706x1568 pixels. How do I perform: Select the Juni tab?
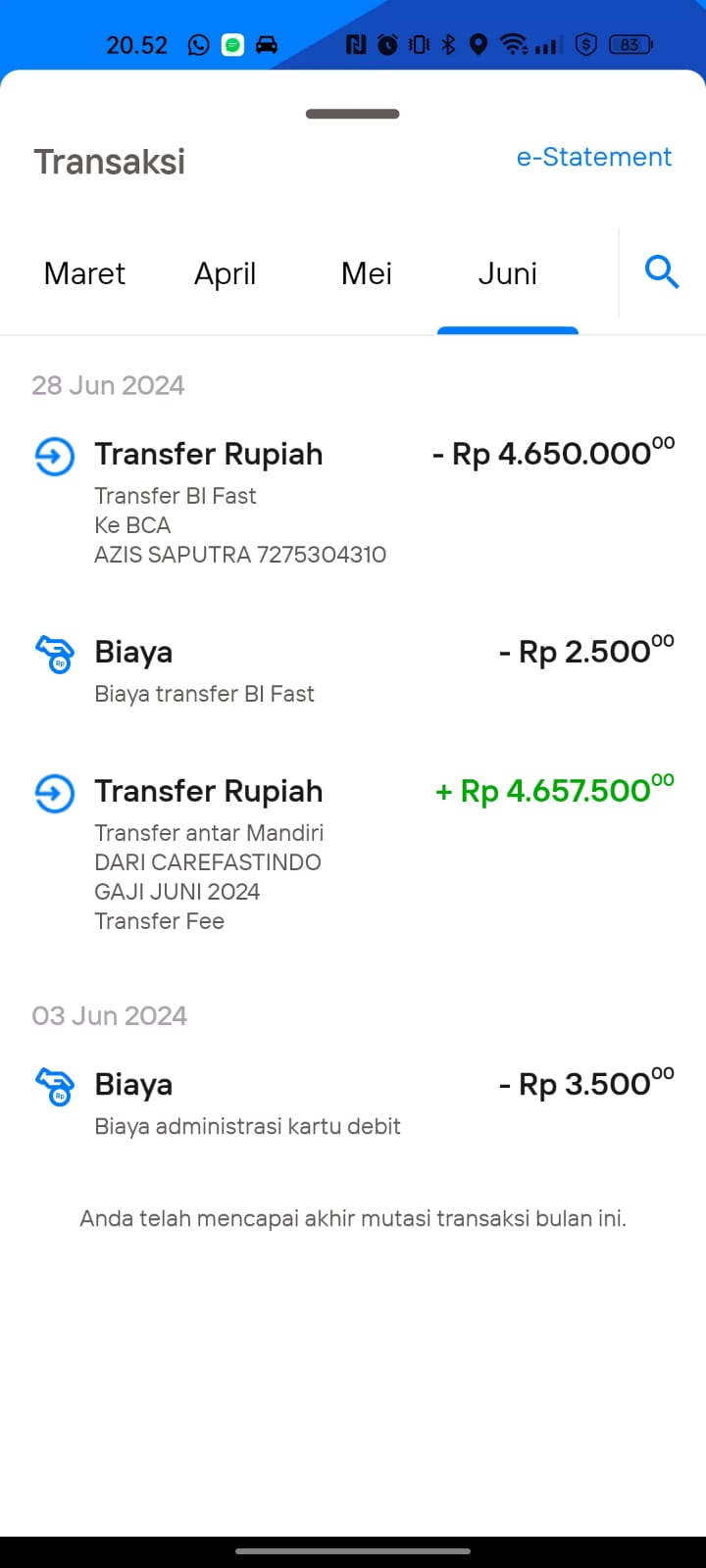pos(507,273)
